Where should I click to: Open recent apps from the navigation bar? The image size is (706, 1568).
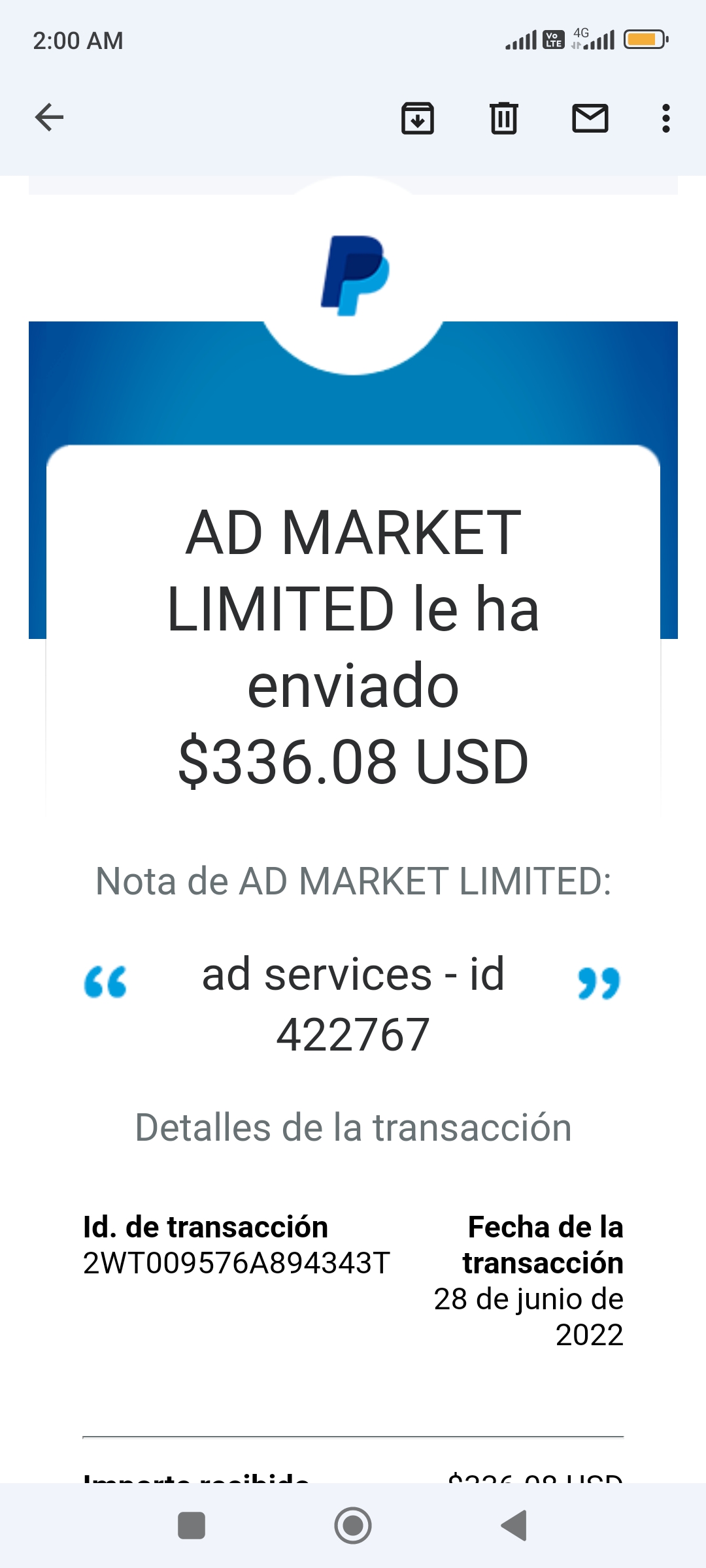[x=192, y=1526]
